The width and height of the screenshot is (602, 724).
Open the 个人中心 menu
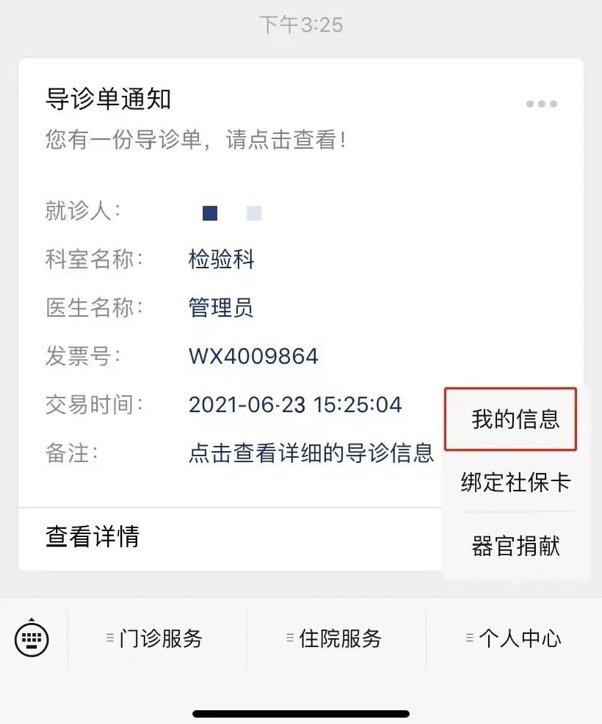click(514, 639)
